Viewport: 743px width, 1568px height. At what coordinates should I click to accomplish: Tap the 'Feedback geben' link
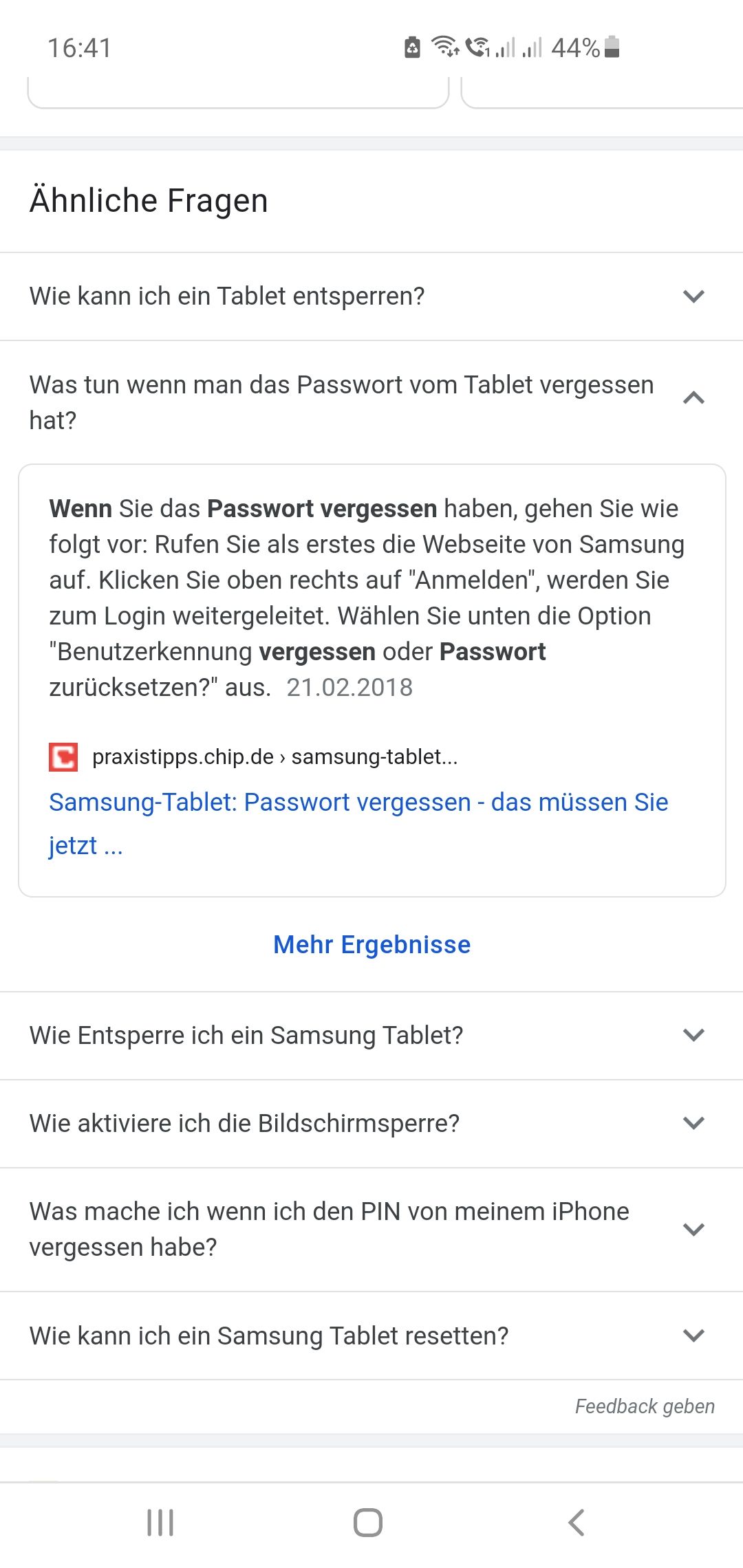click(645, 1406)
